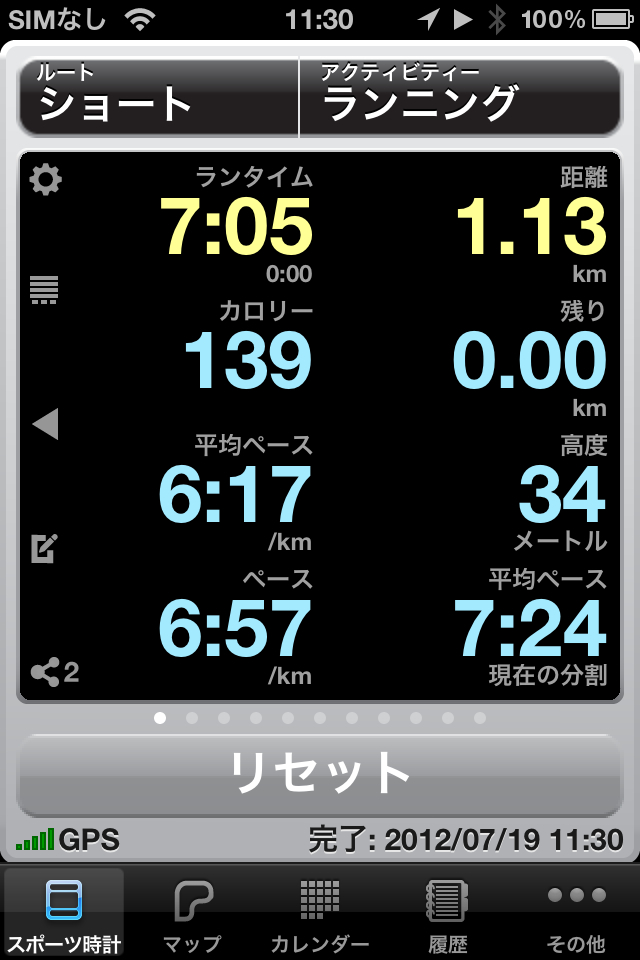Open the list view icon

click(45, 289)
